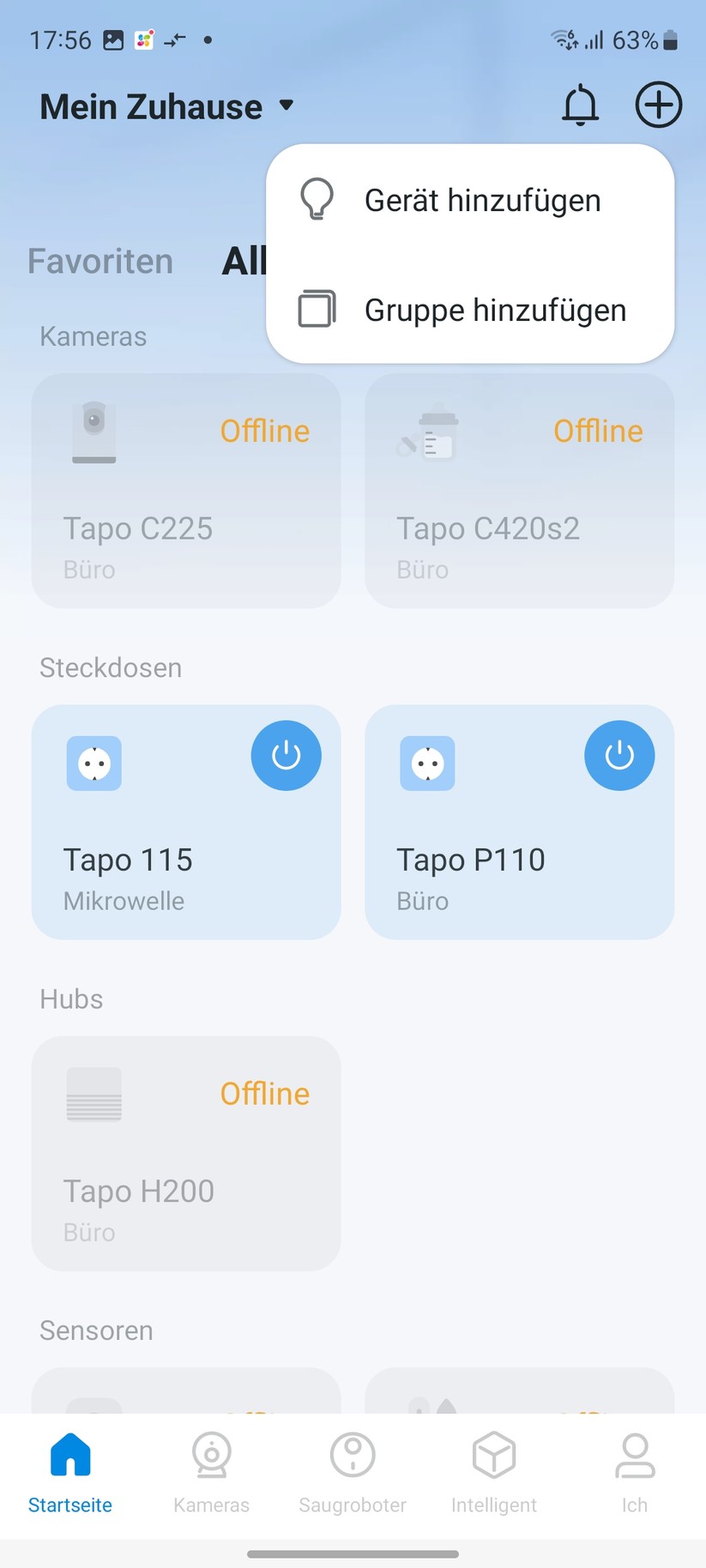Screen dimensions: 706x1568
Task: Open notifications via the bell icon
Action: click(x=580, y=105)
